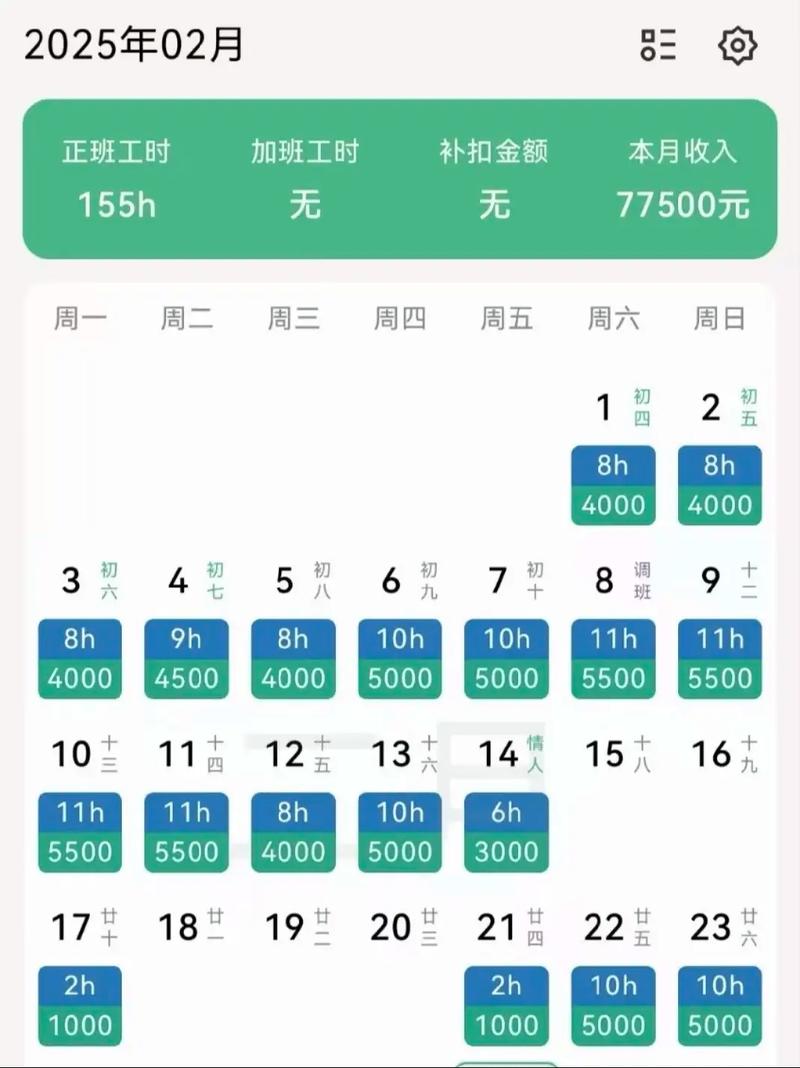Viewport: 800px width, 1068px height.
Task: Tap the 加班工时 overtime summary
Action: (x=306, y=180)
